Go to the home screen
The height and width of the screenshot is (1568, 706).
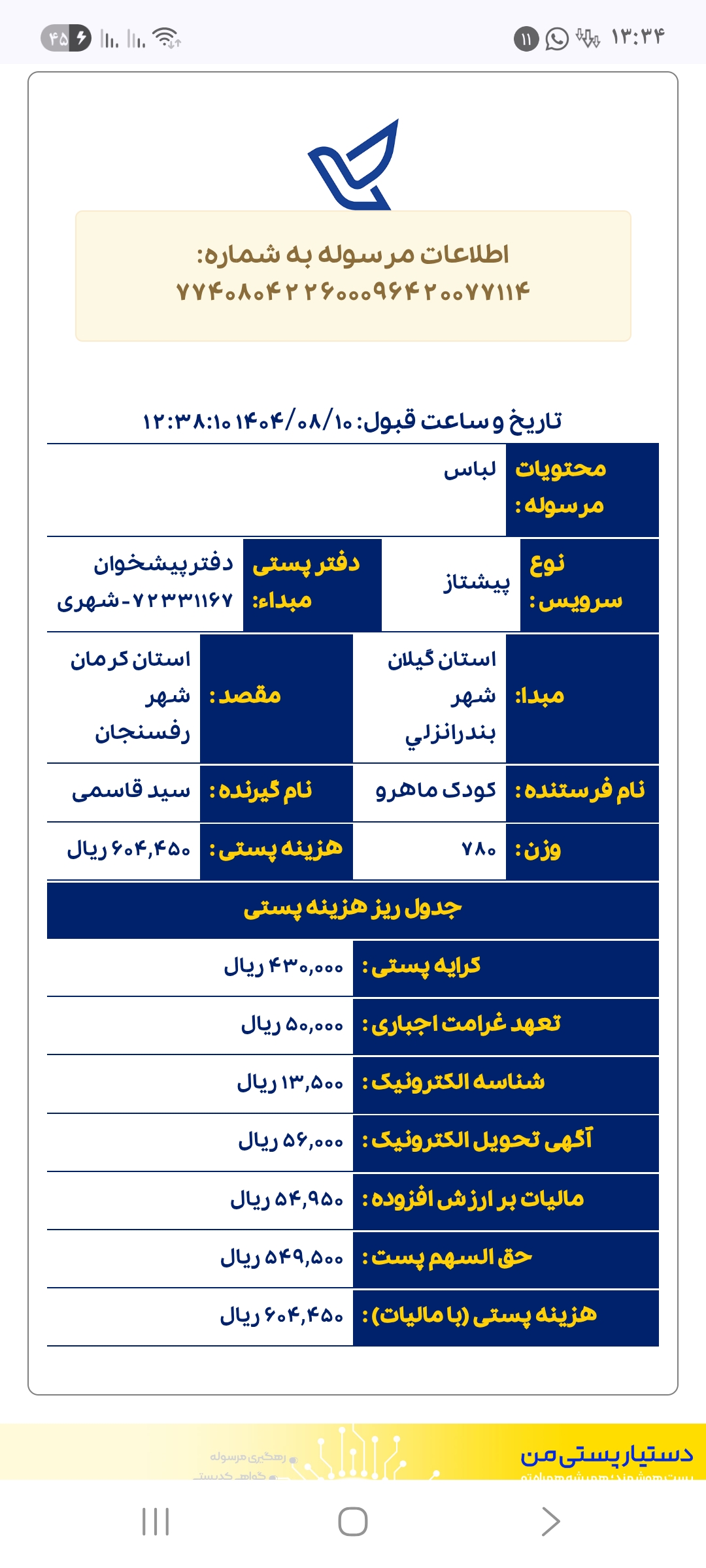pos(353,1521)
